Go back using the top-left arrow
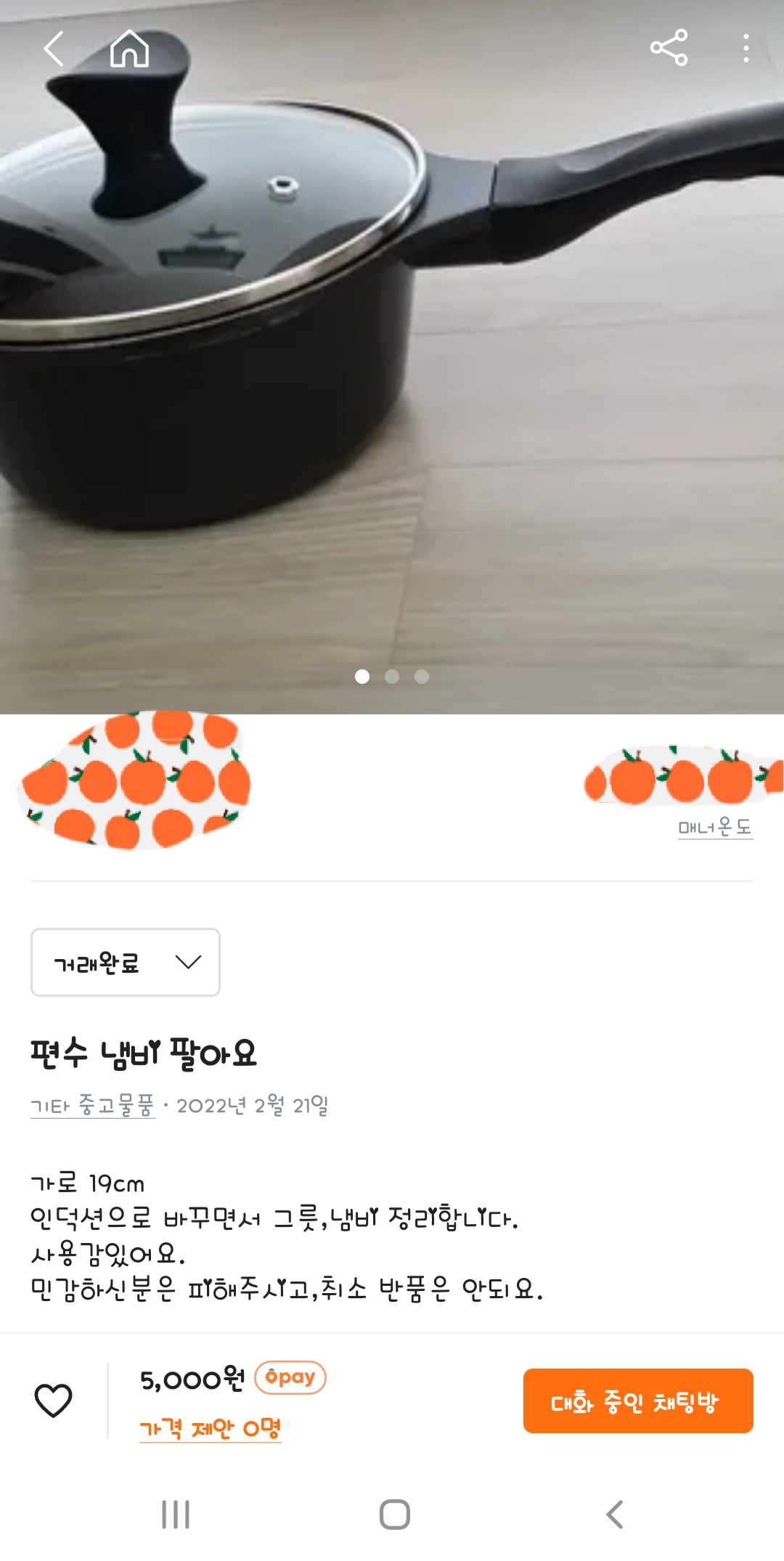Screen dimensions: 784x1561 coord(54,49)
